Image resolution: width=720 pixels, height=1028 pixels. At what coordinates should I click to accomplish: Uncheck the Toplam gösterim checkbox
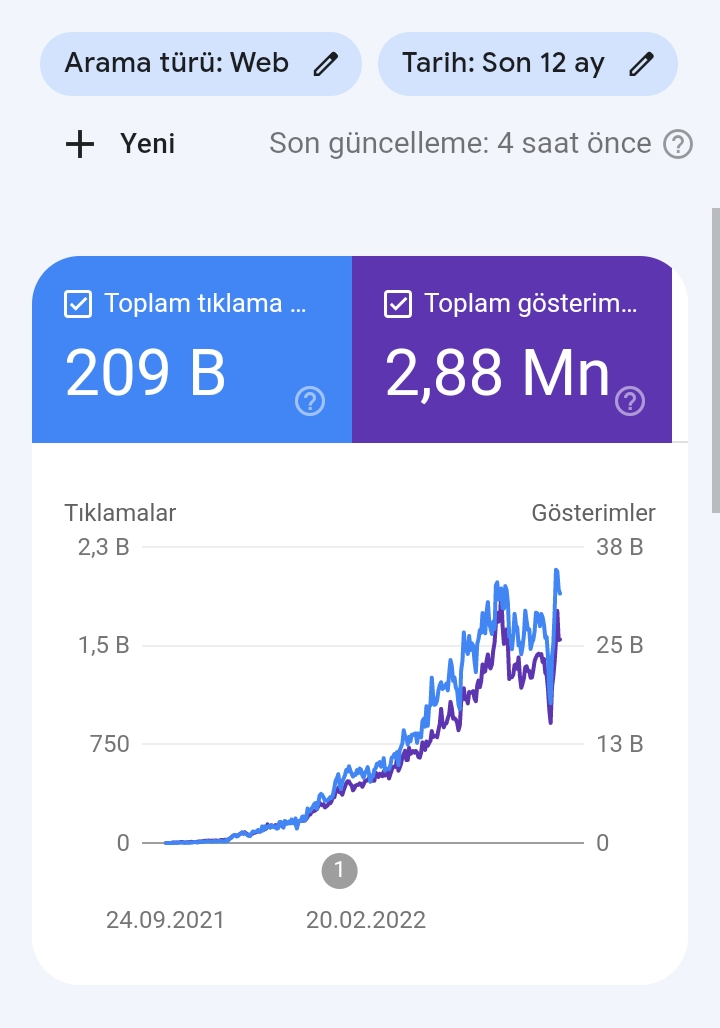coord(398,304)
